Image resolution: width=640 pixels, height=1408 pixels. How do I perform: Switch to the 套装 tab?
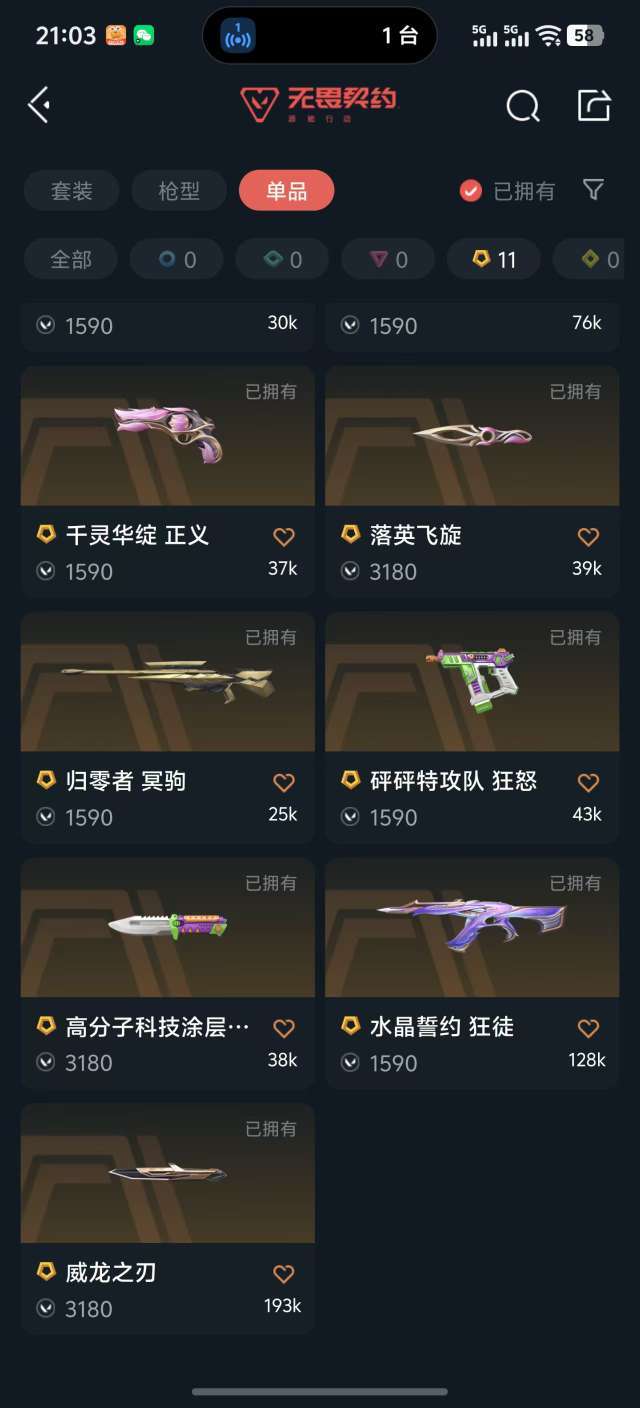click(x=72, y=191)
